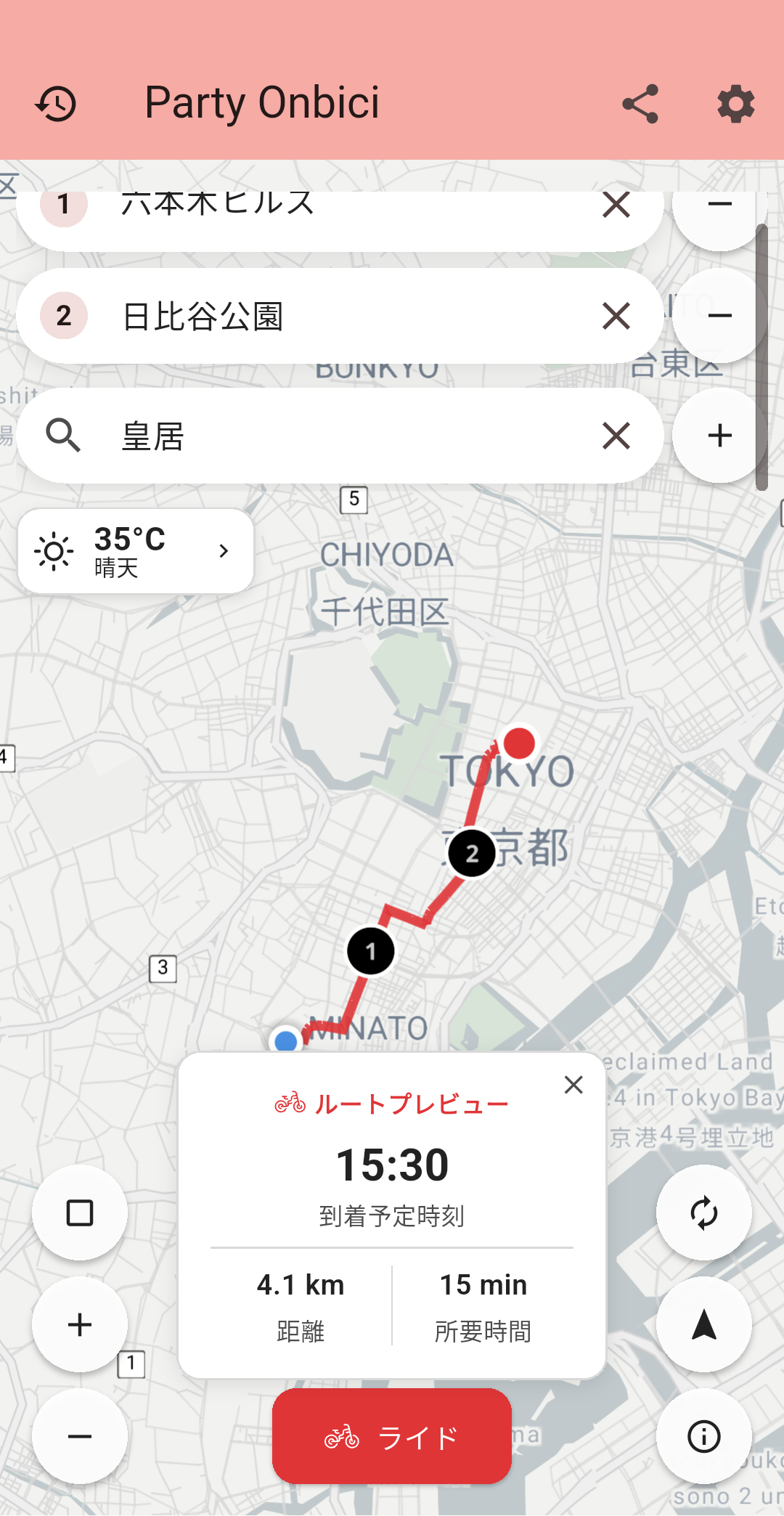
Task: Close the ルートプレビュー card
Action: pyautogui.click(x=573, y=1085)
